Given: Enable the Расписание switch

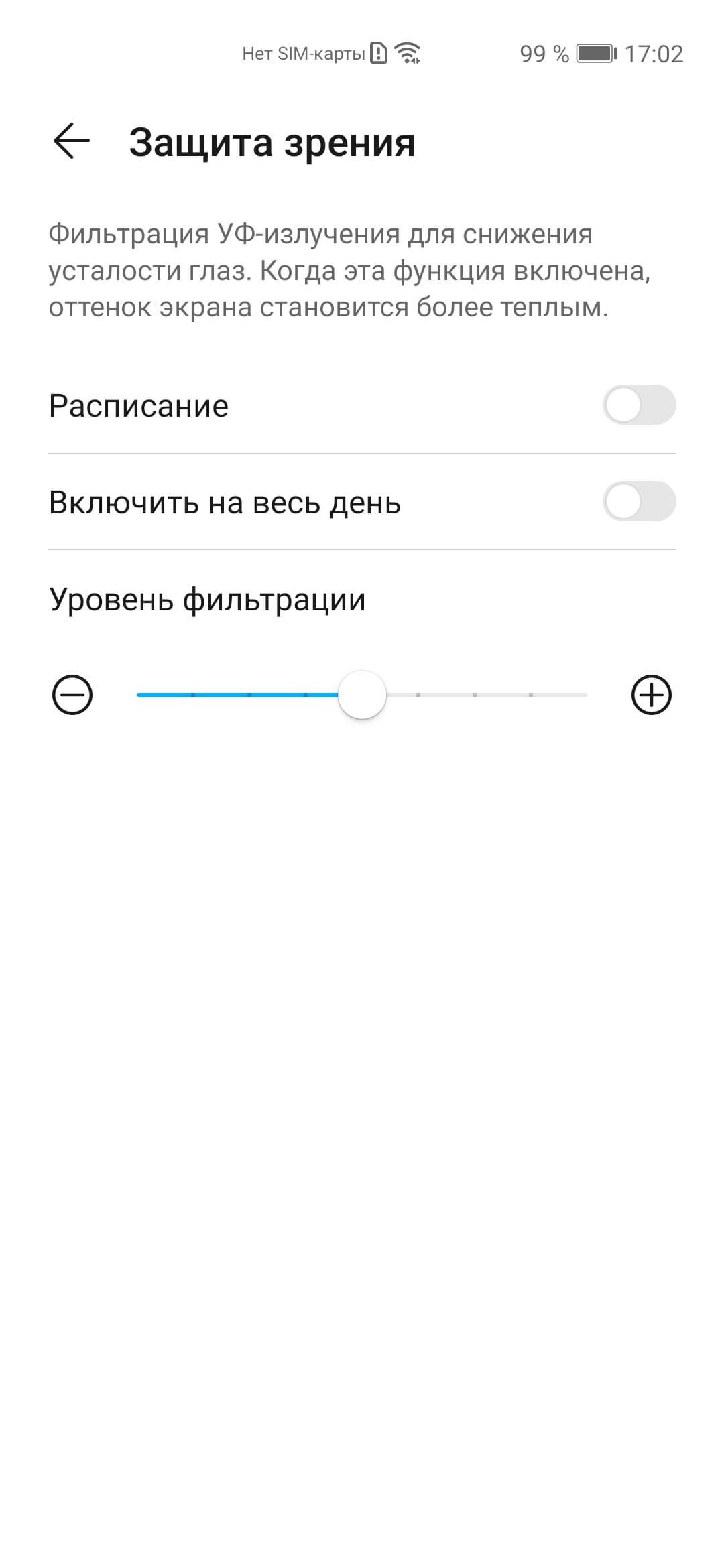Looking at the screenshot, I should (638, 405).
